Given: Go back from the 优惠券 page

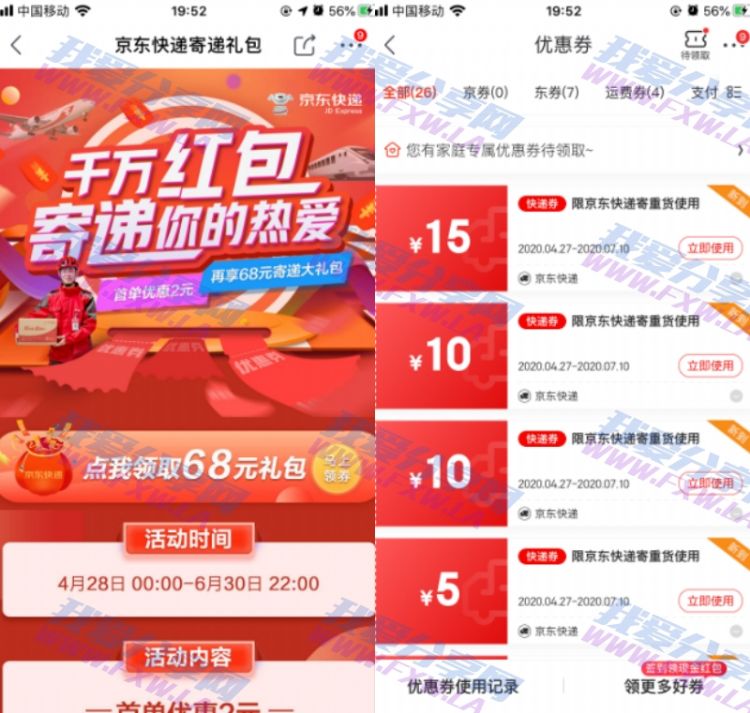Looking at the screenshot, I should [390, 46].
